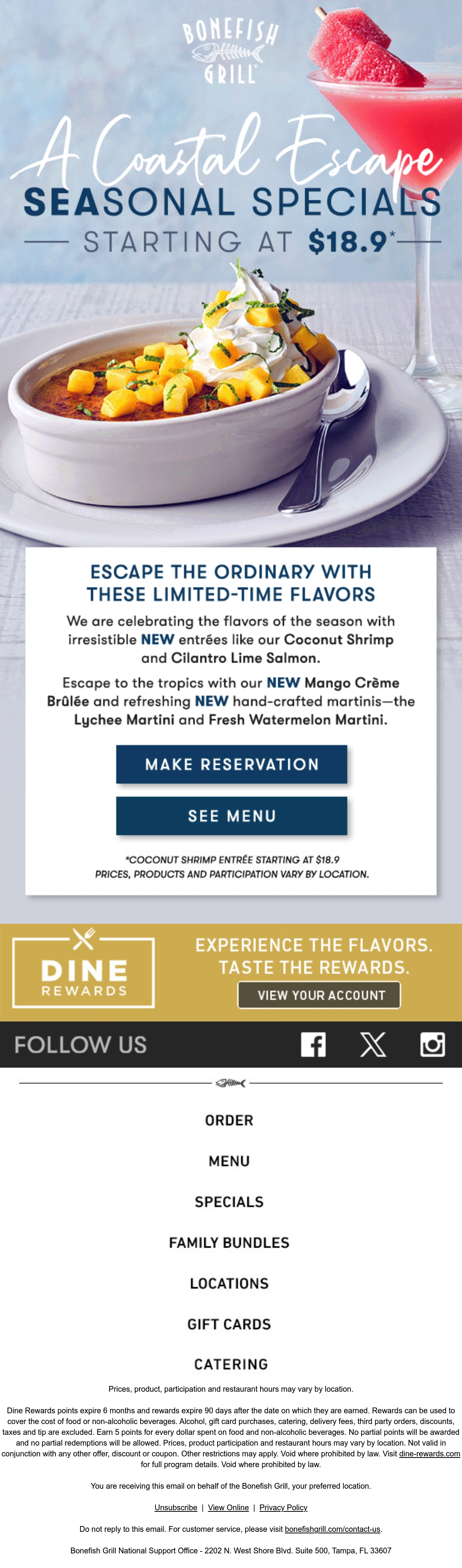Find restaurants via the Locations link

coord(229,1284)
